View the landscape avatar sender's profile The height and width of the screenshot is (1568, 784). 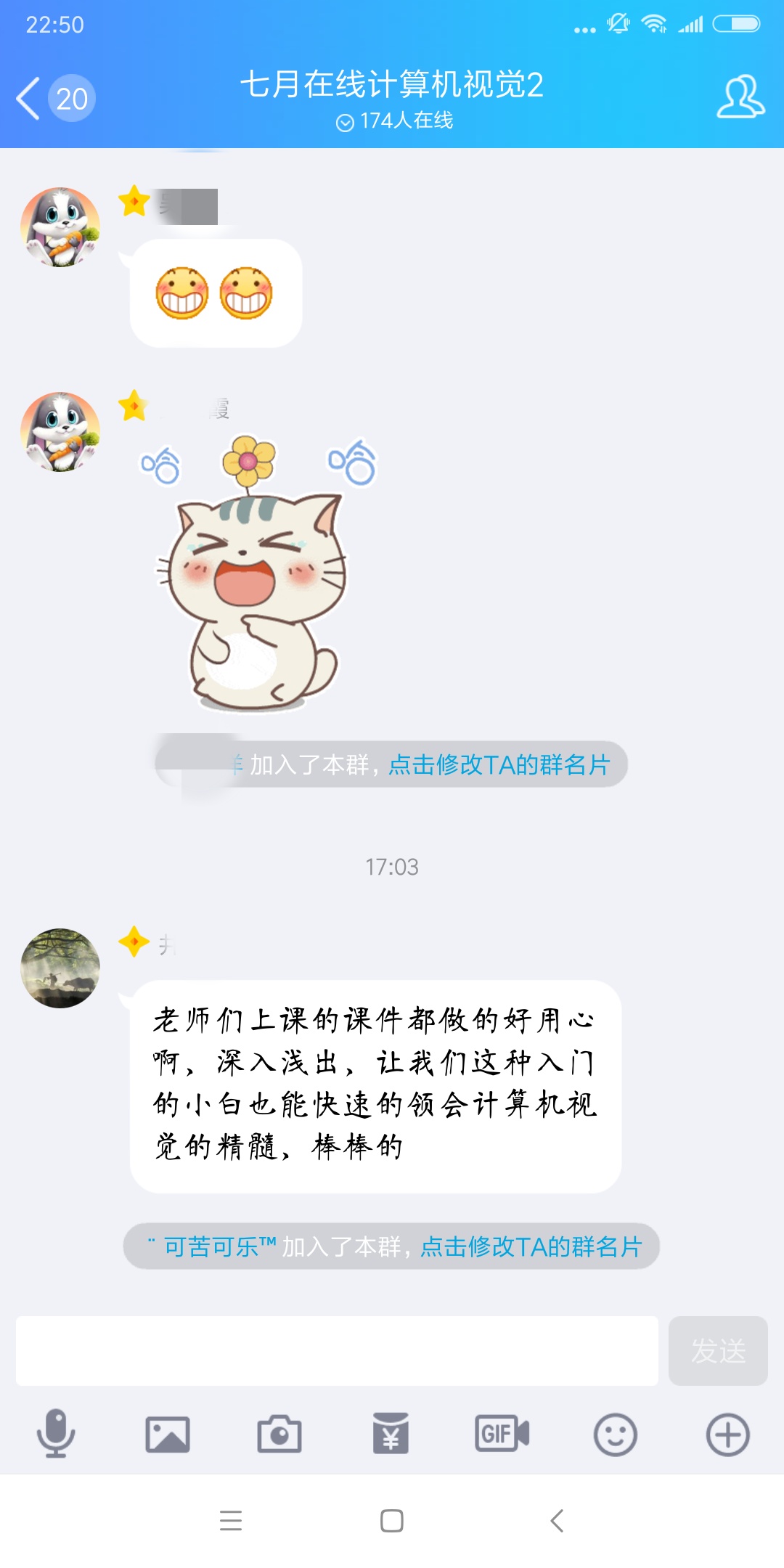coord(60,968)
